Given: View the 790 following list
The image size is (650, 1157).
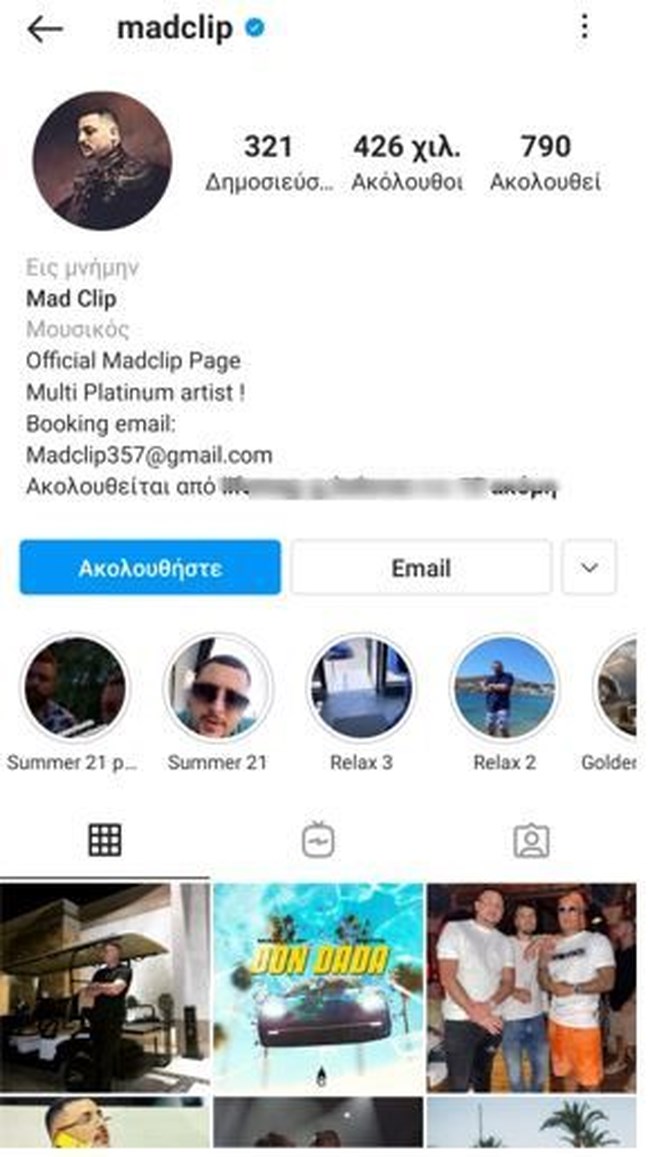Looking at the screenshot, I should point(545,162).
